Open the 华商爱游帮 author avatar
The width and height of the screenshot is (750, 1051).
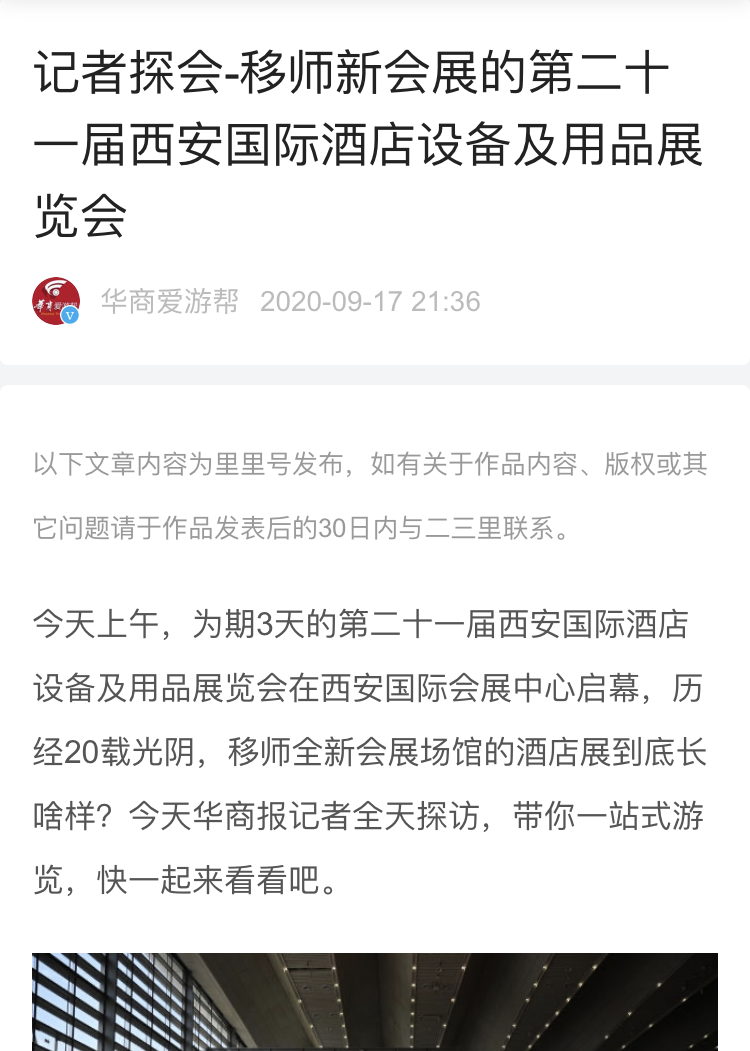[55, 300]
